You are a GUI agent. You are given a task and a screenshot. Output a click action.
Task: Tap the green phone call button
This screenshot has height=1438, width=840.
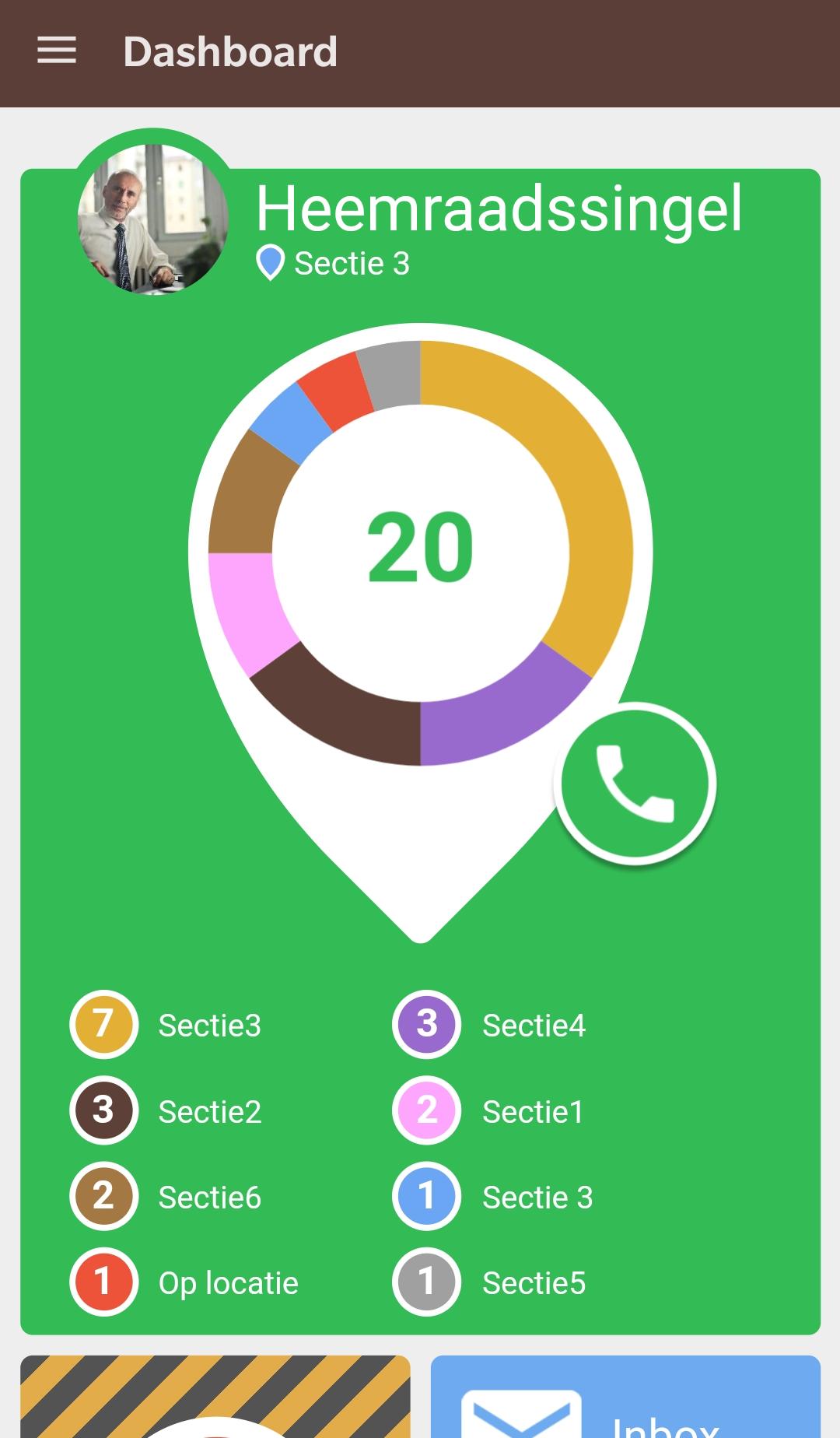(635, 784)
